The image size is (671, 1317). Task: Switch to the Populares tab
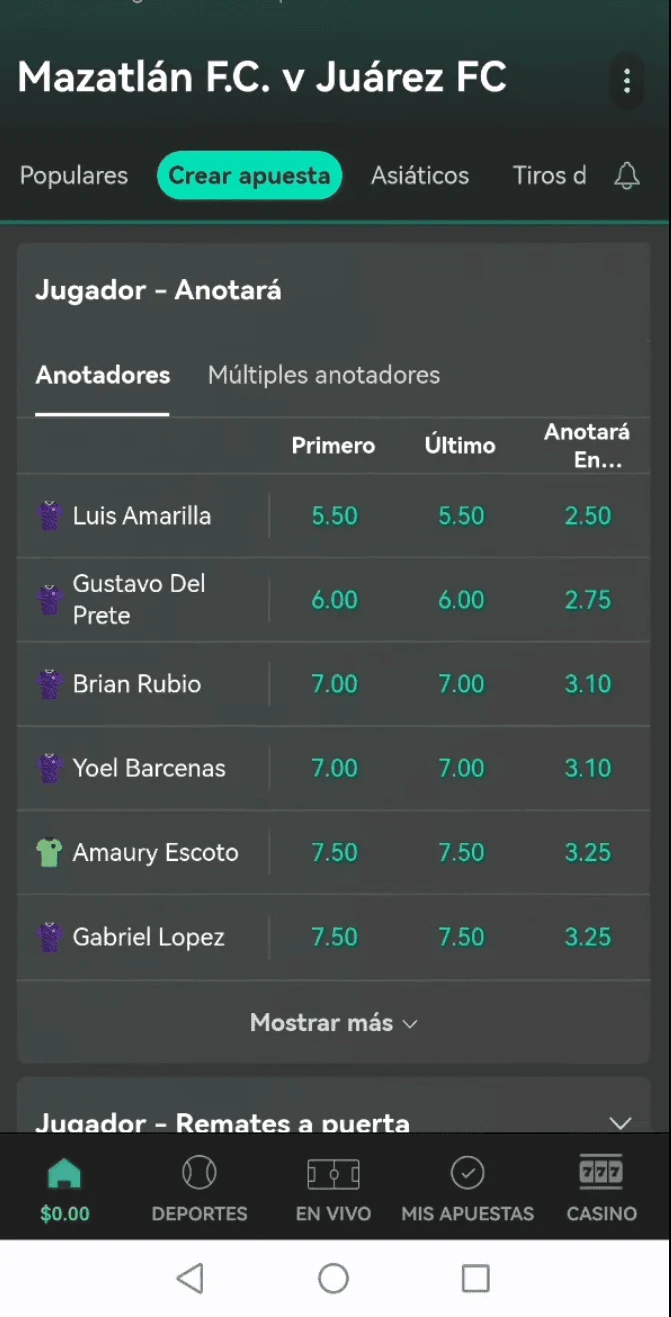point(74,176)
